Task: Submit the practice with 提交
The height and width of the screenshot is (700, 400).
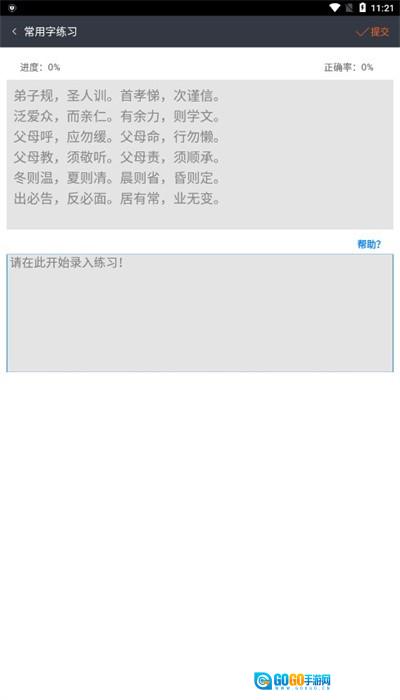Action: pyautogui.click(x=373, y=32)
